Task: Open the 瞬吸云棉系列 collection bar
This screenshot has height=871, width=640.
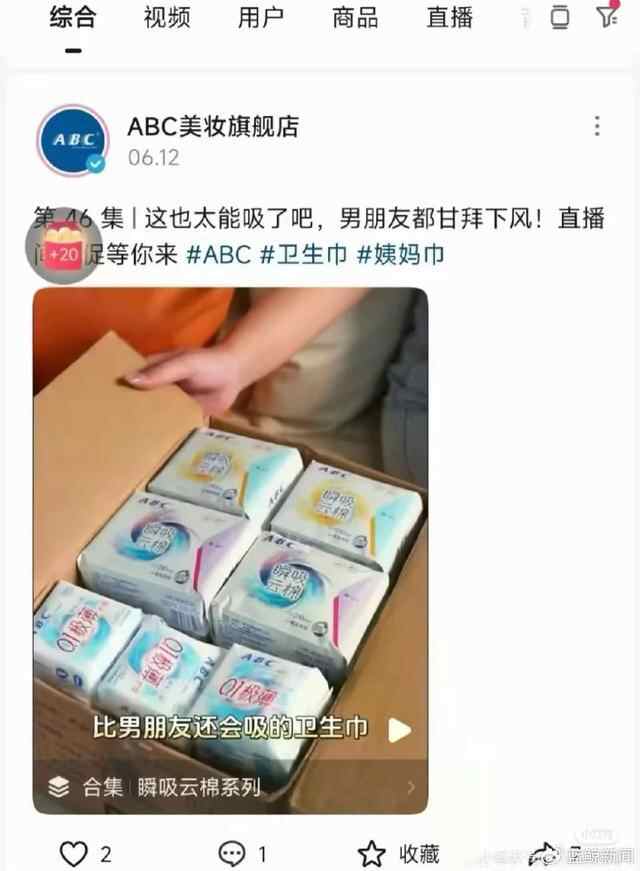Action: [230, 787]
